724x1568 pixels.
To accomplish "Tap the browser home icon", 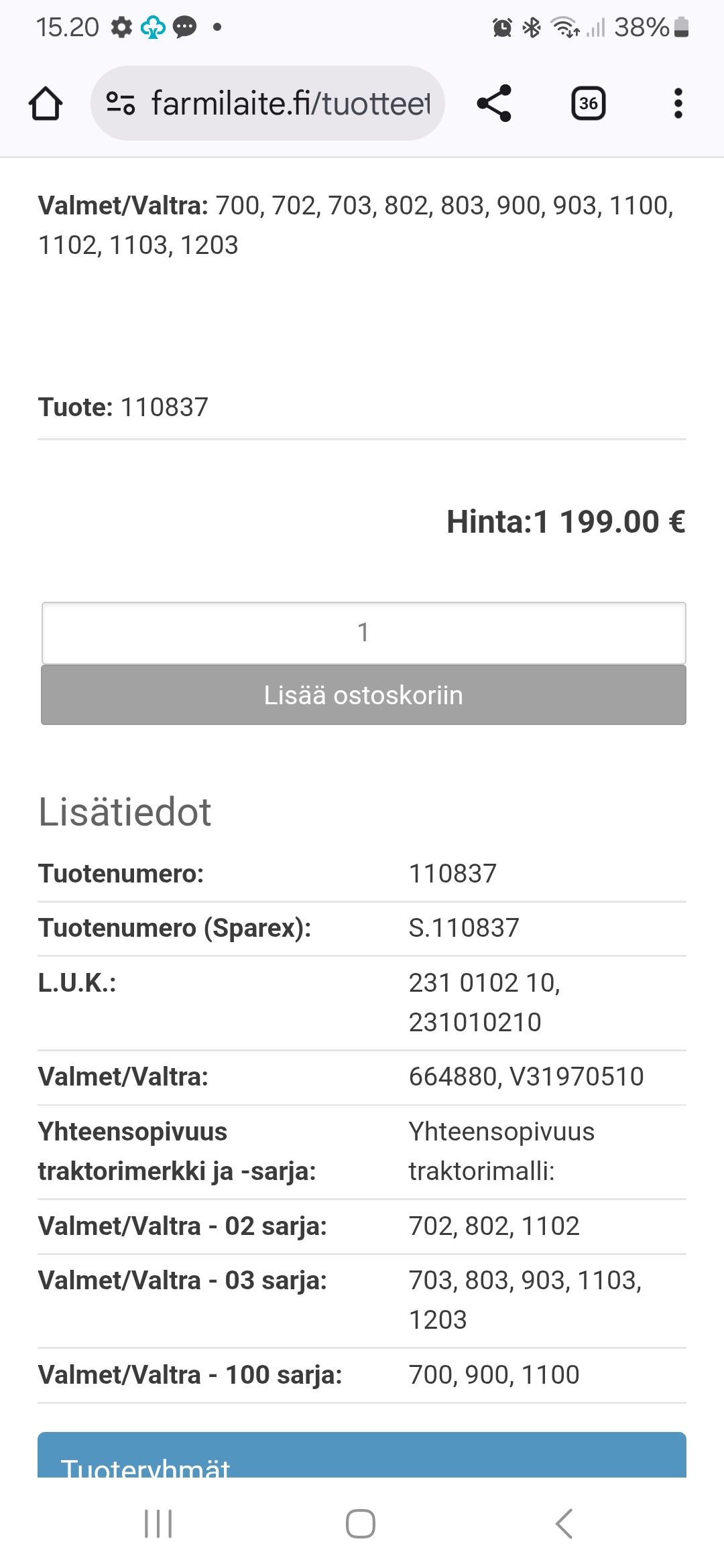I will pos(46,104).
